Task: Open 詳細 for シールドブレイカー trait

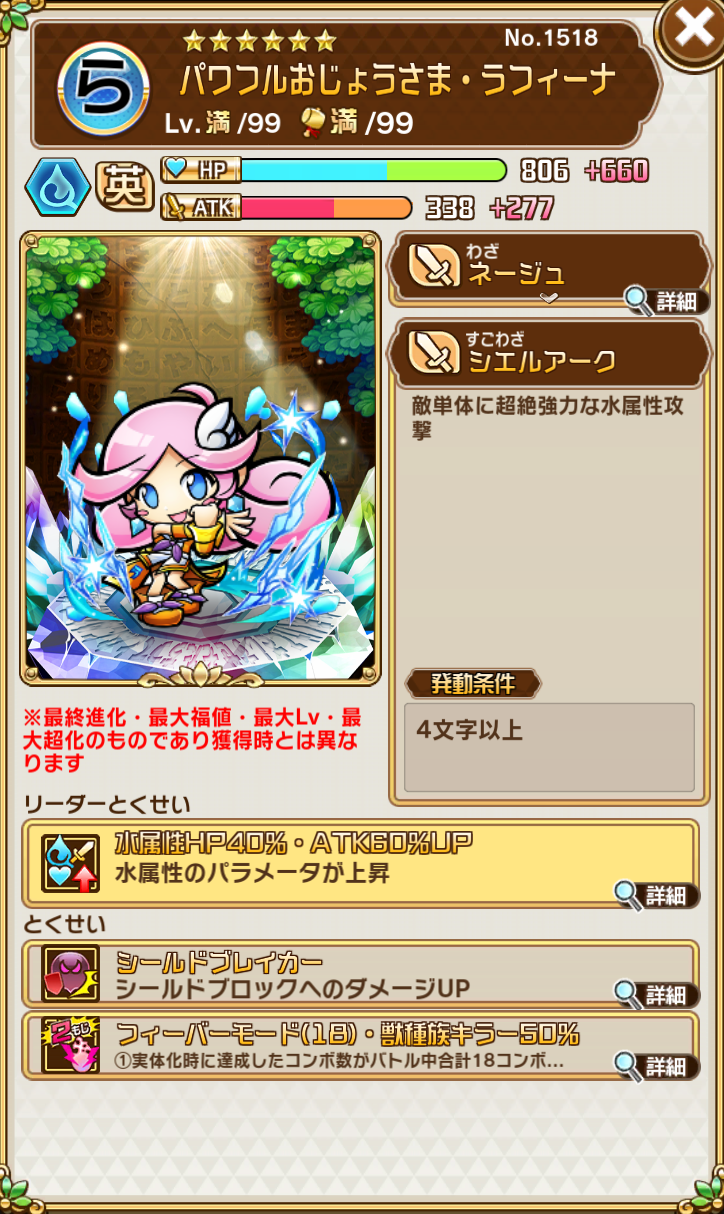Action: coord(656,994)
